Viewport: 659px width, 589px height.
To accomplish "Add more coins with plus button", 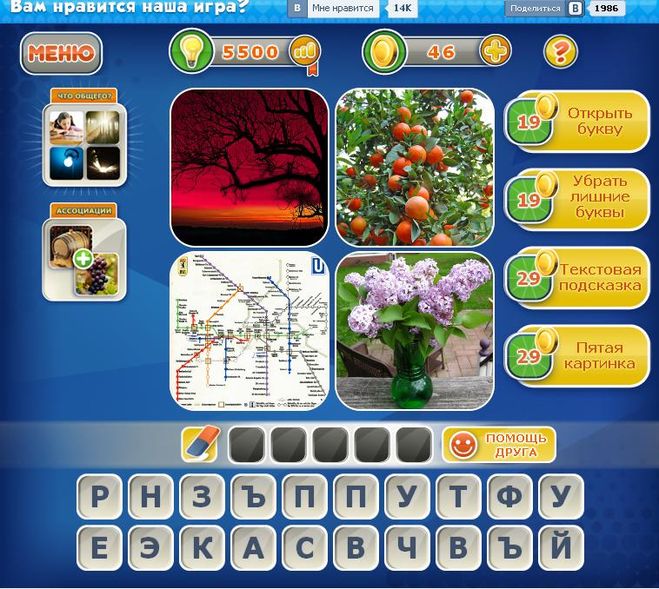I will [x=495, y=50].
